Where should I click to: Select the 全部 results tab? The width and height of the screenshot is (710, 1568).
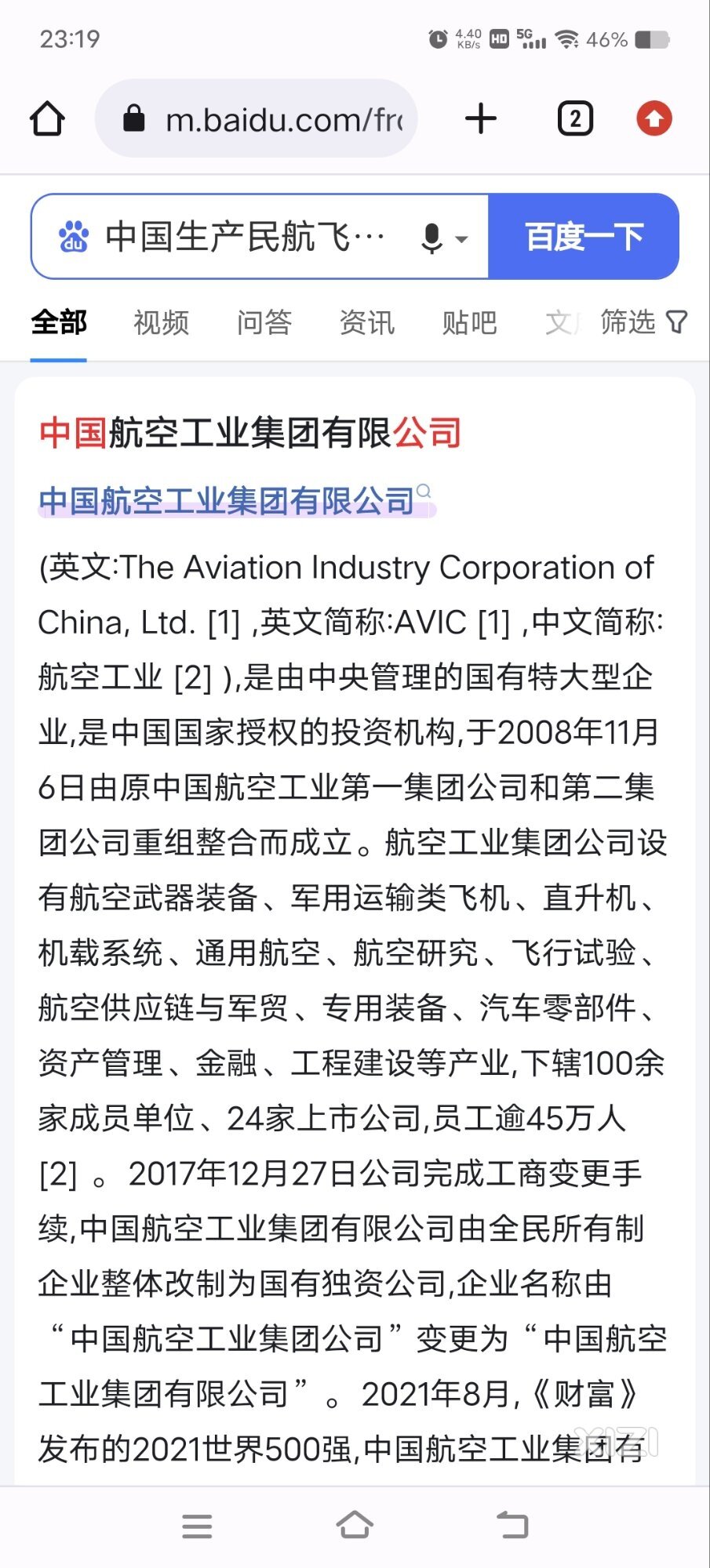59,322
